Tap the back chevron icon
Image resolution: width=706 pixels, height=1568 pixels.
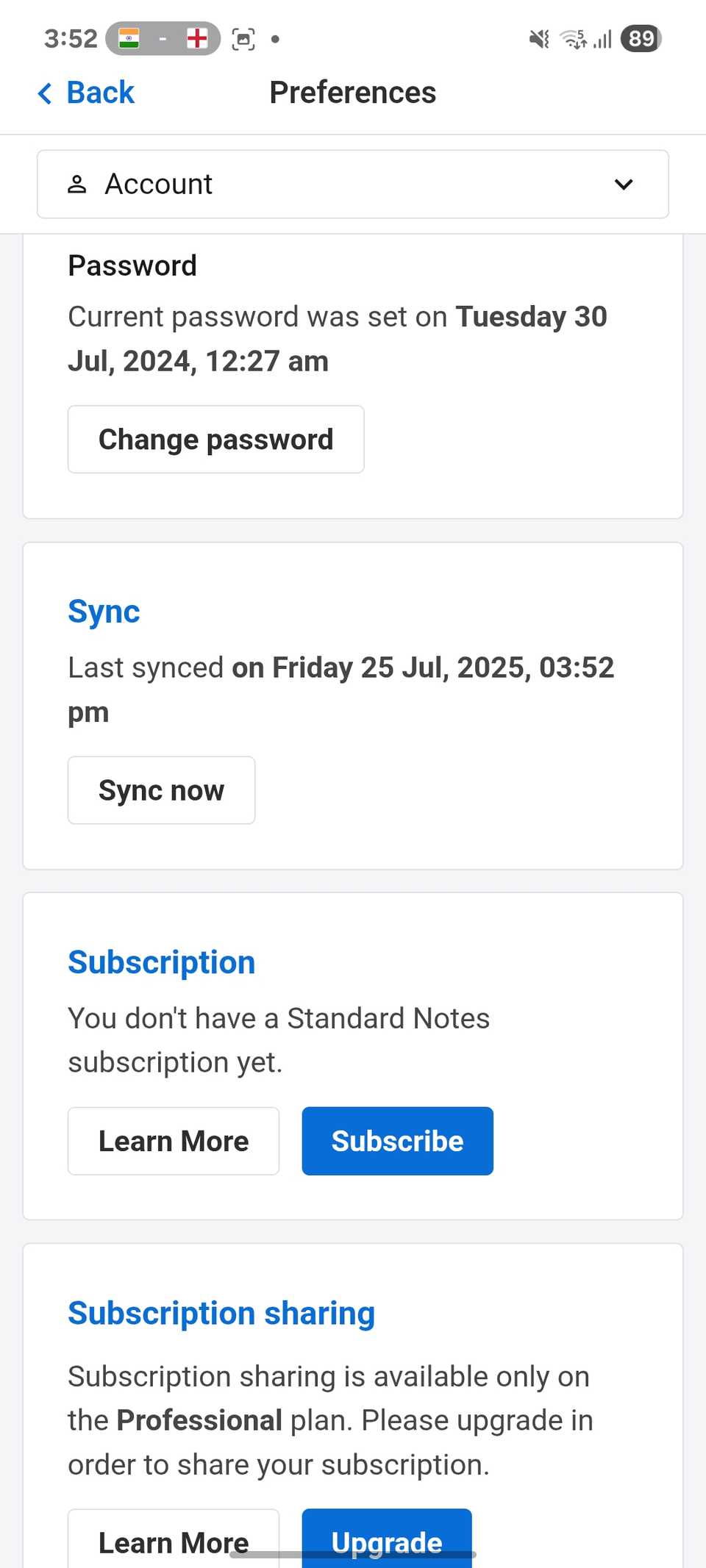pyautogui.click(x=44, y=93)
